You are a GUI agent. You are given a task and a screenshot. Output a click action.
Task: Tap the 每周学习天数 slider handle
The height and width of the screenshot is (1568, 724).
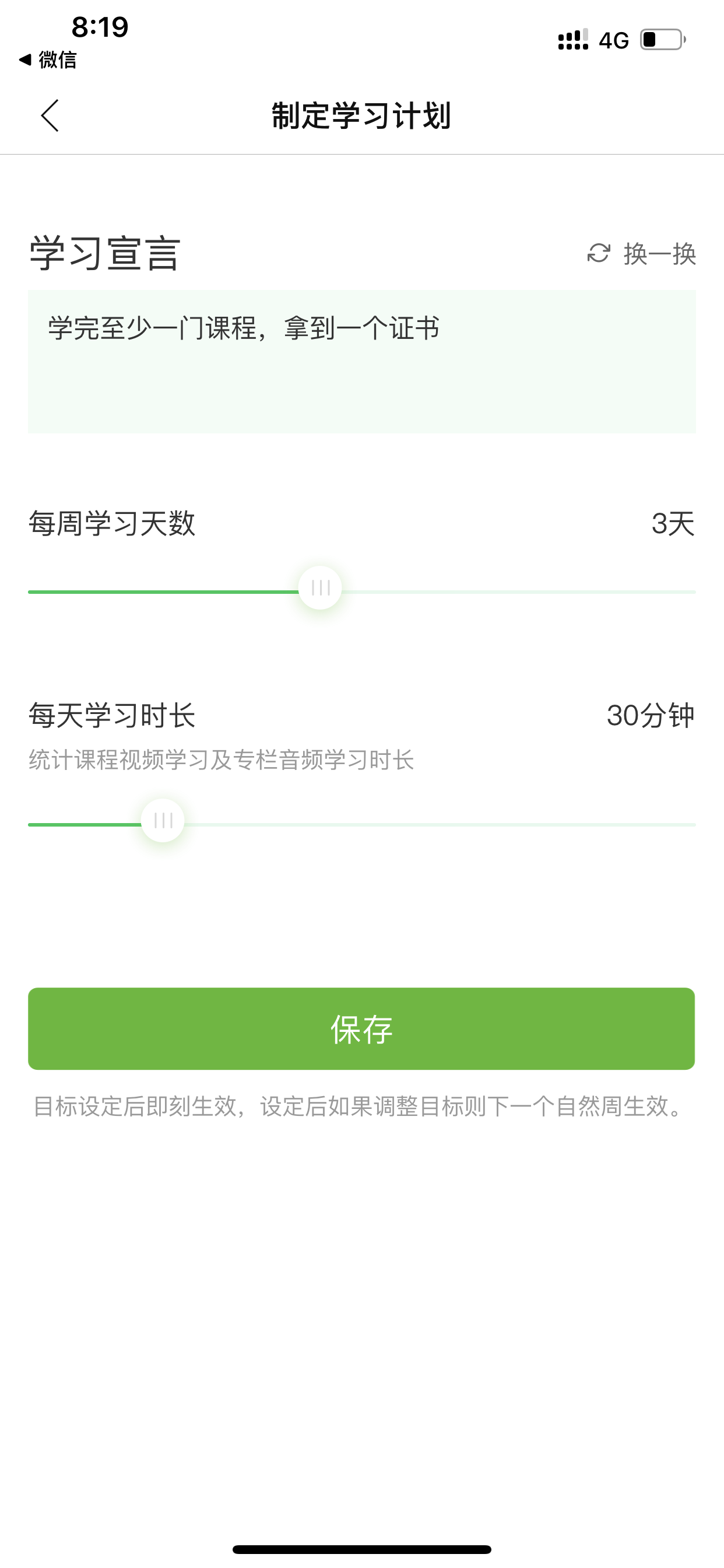tap(320, 588)
